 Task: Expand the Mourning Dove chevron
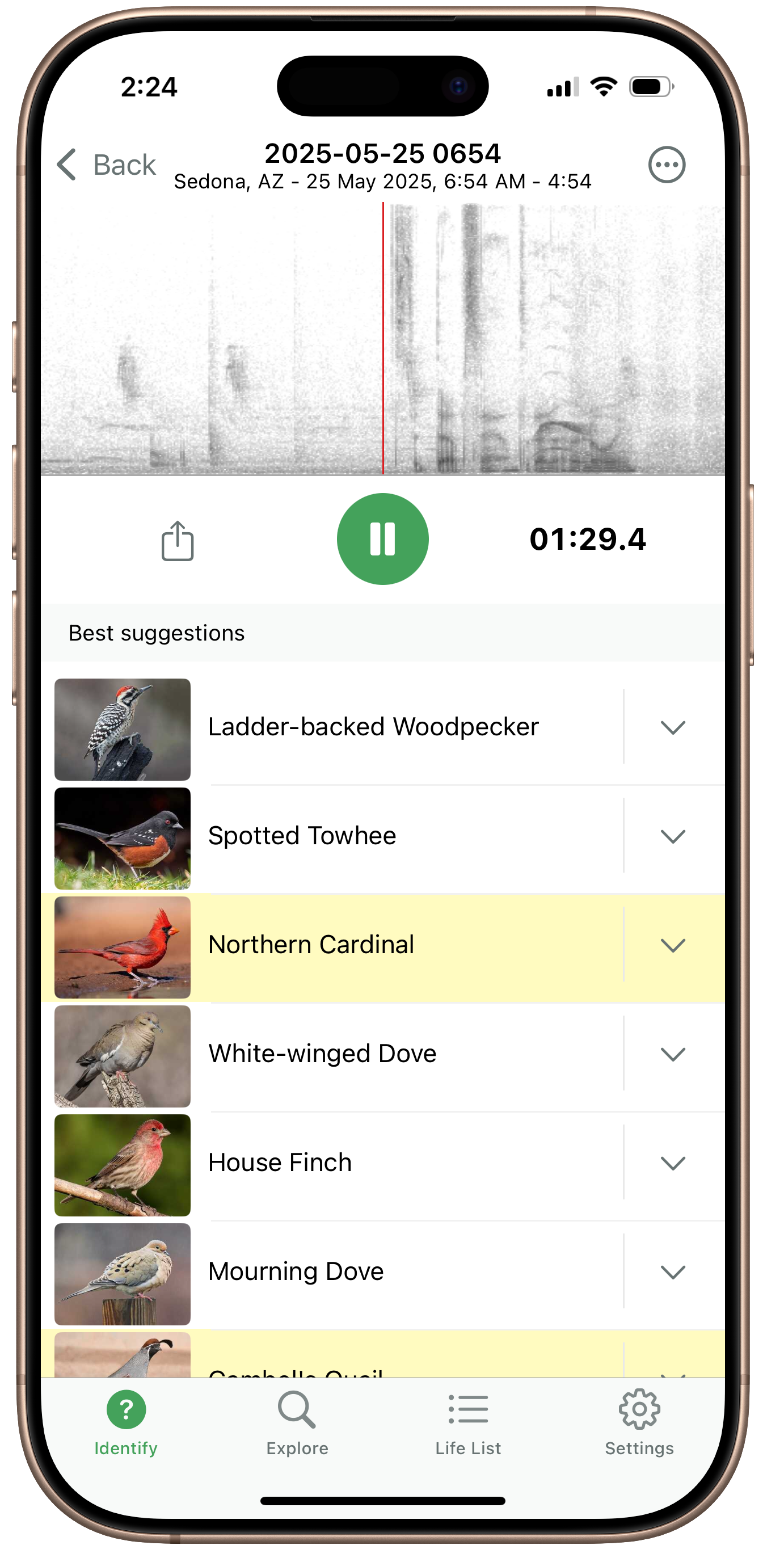tap(673, 1272)
